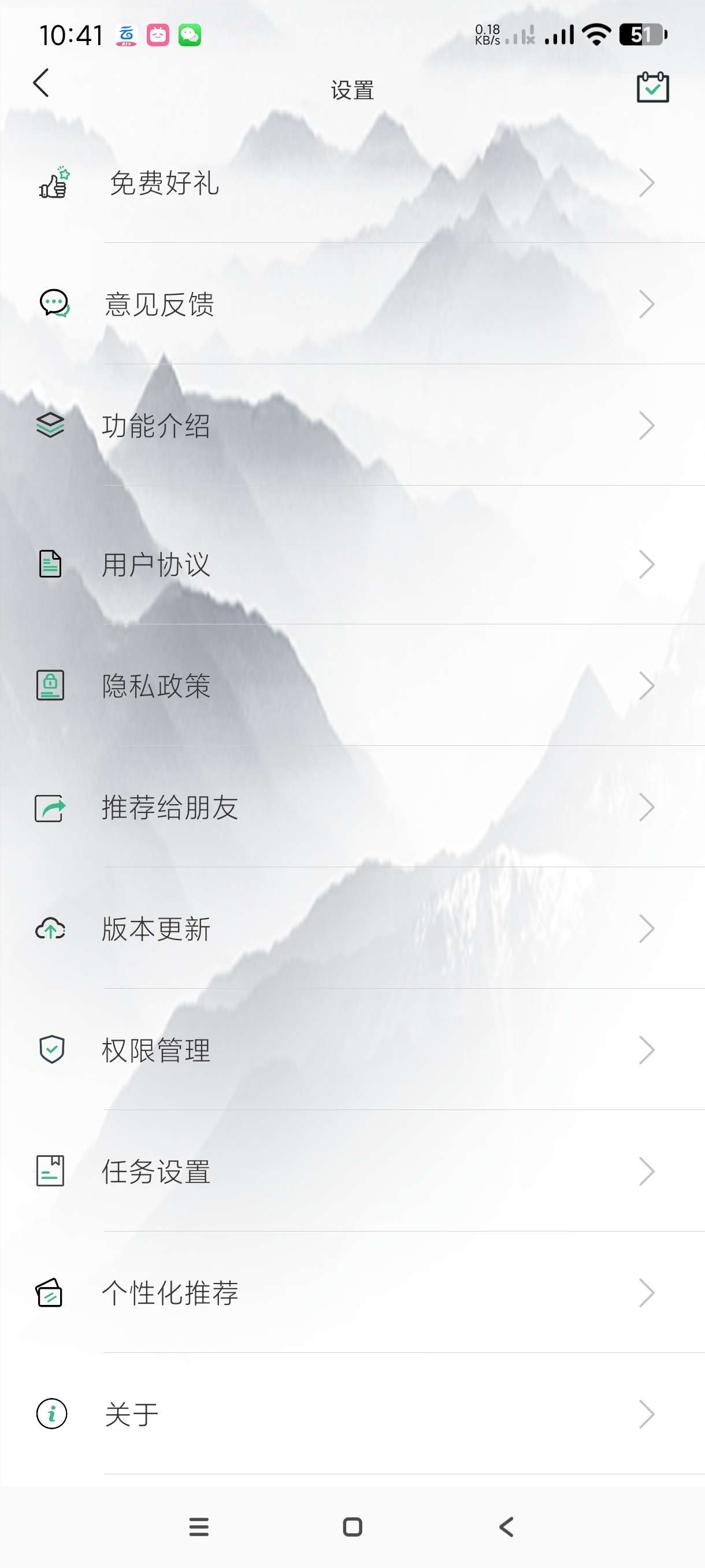Screen dimensions: 705x1568
Task: Read the 隐私政策 privacy policy
Action: pos(157,686)
